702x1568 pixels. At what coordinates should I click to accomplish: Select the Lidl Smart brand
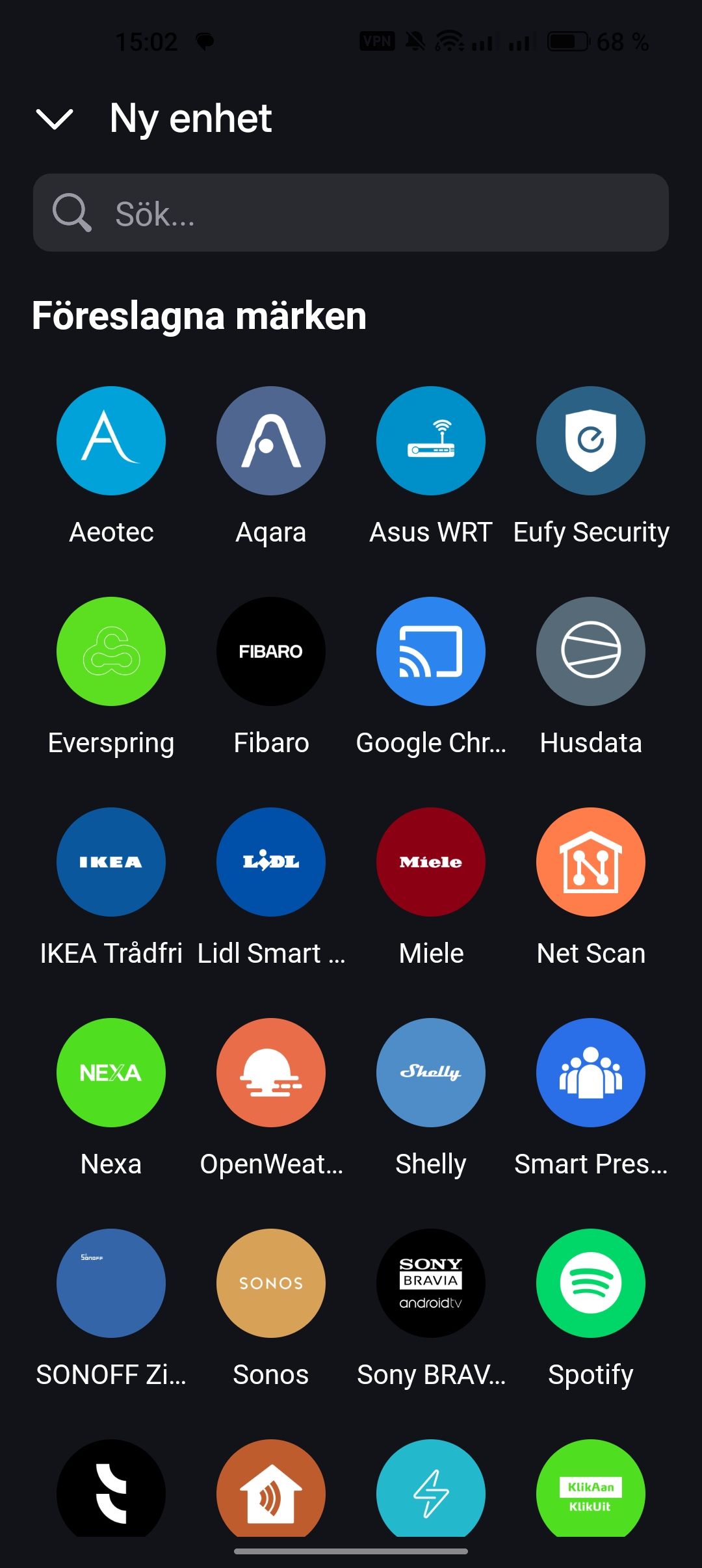pyautogui.click(x=271, y=863)
